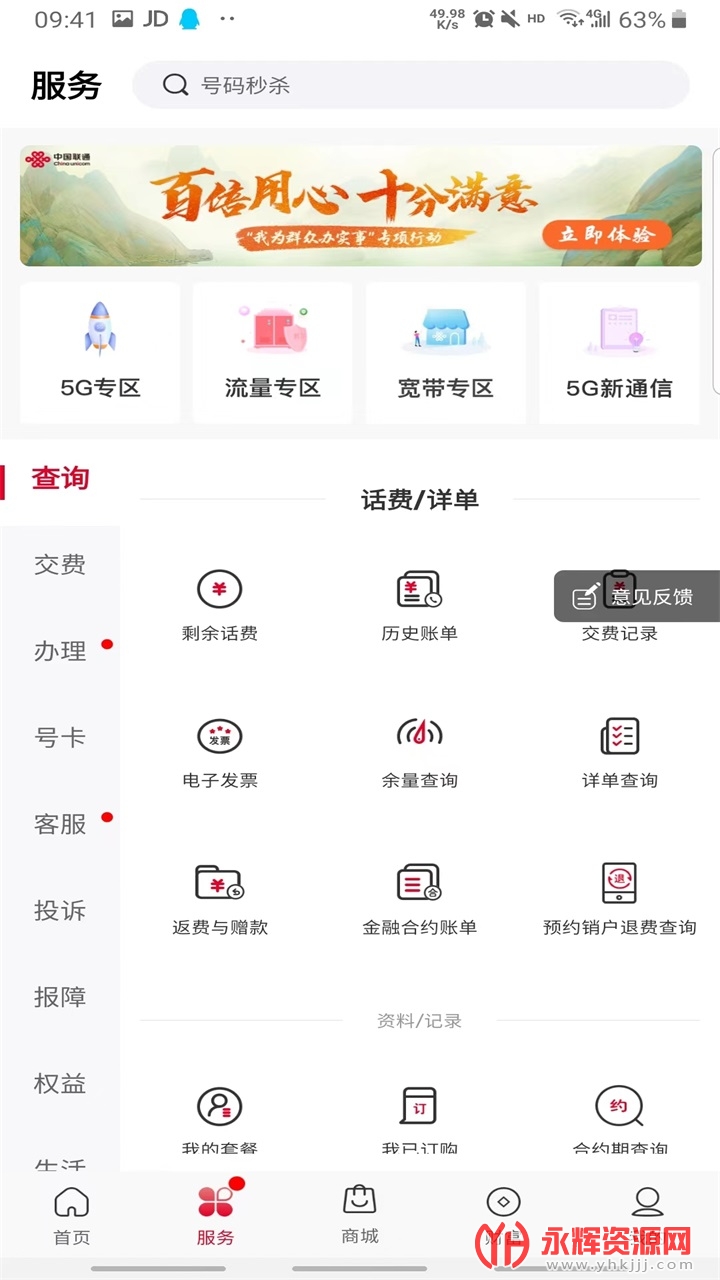The image size is (720, 1280).
Task: Select the 投诉 side category
Action: [60, 911]
